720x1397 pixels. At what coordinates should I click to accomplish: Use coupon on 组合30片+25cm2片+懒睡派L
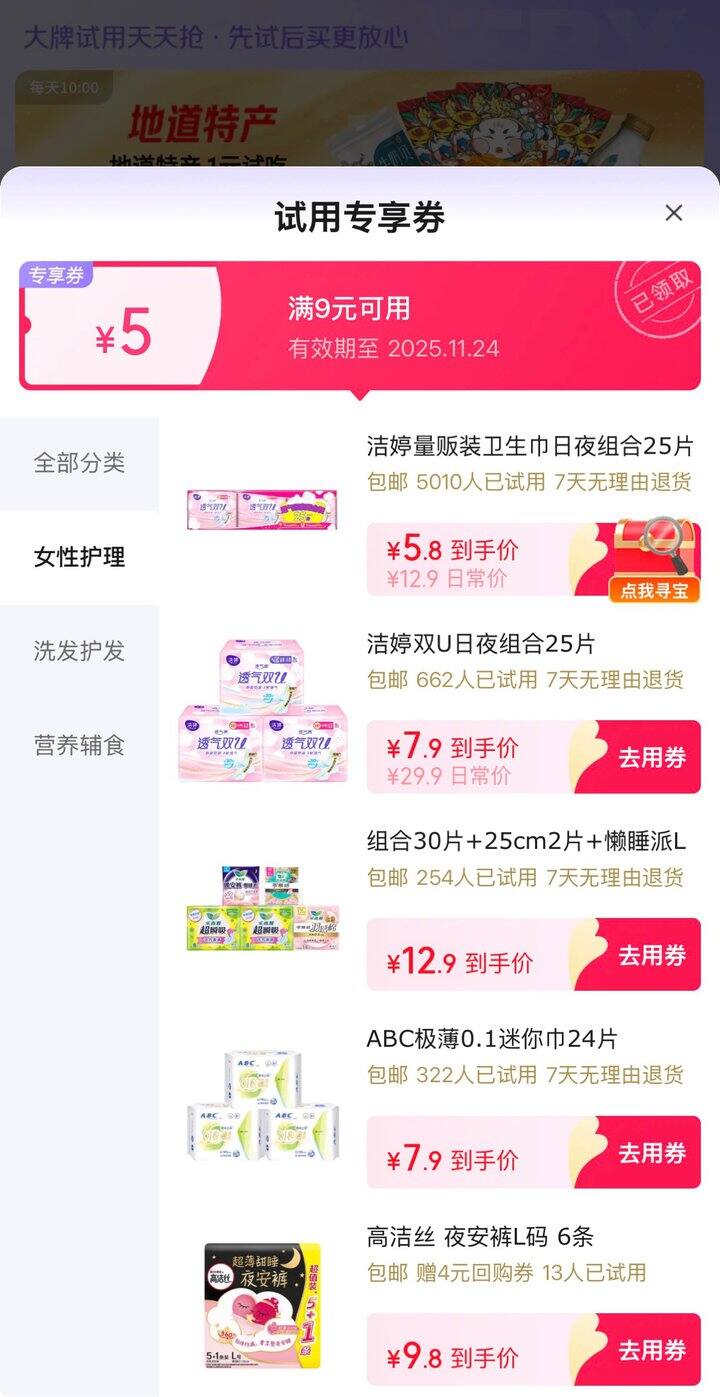pyautogui.click(x=652, y=955)
